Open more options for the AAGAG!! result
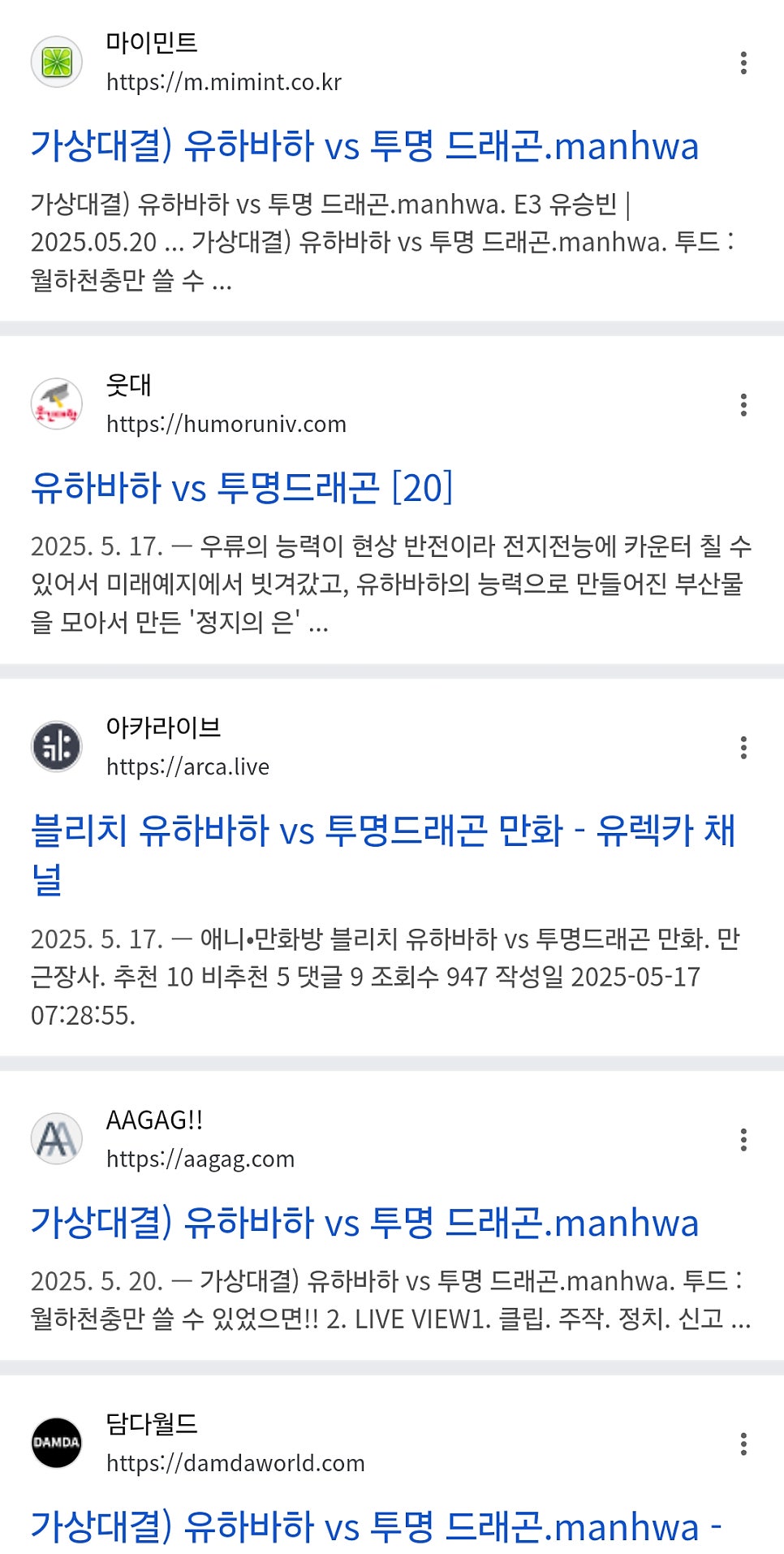784x1554 pixels. coord(743,1140)
